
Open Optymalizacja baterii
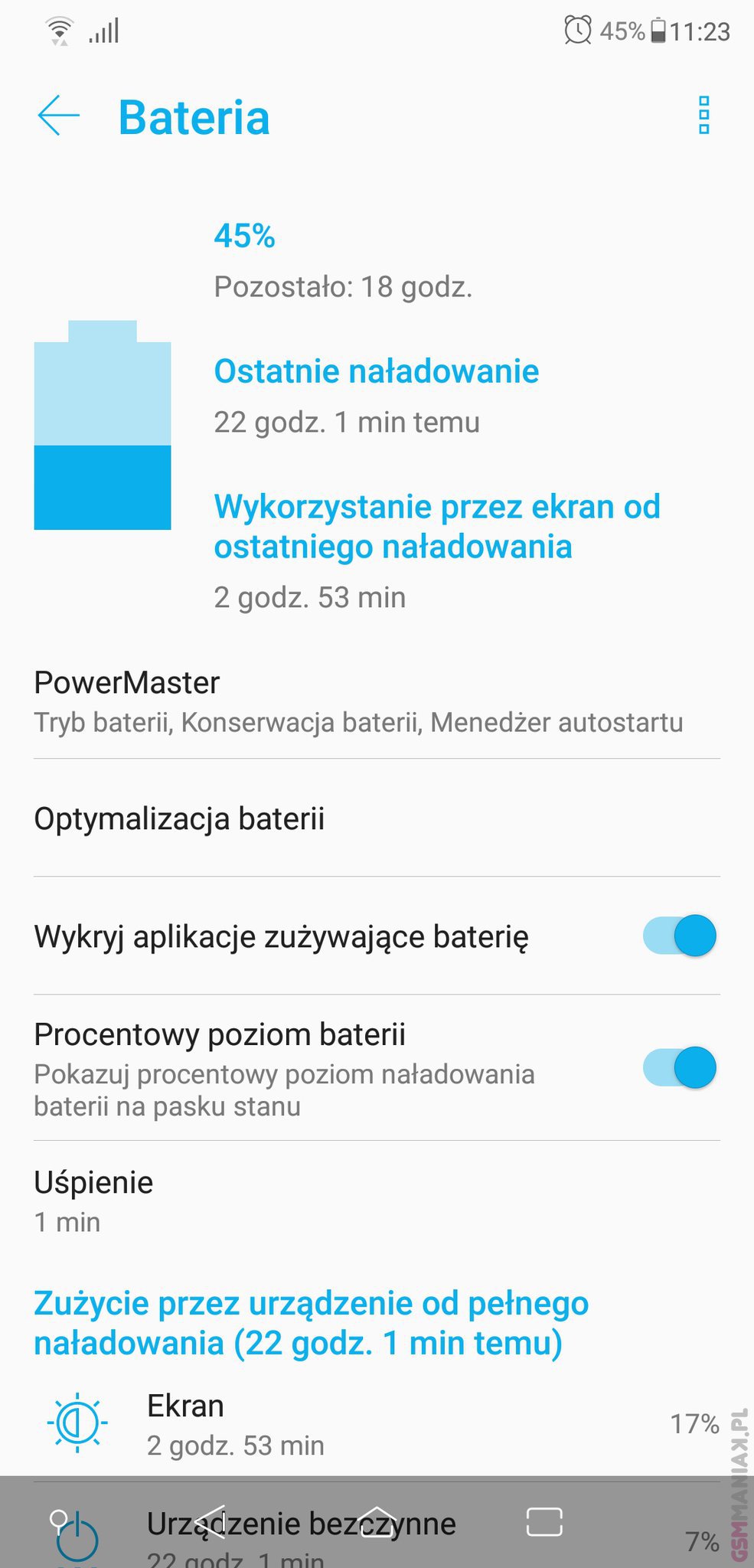coord(377,818)
